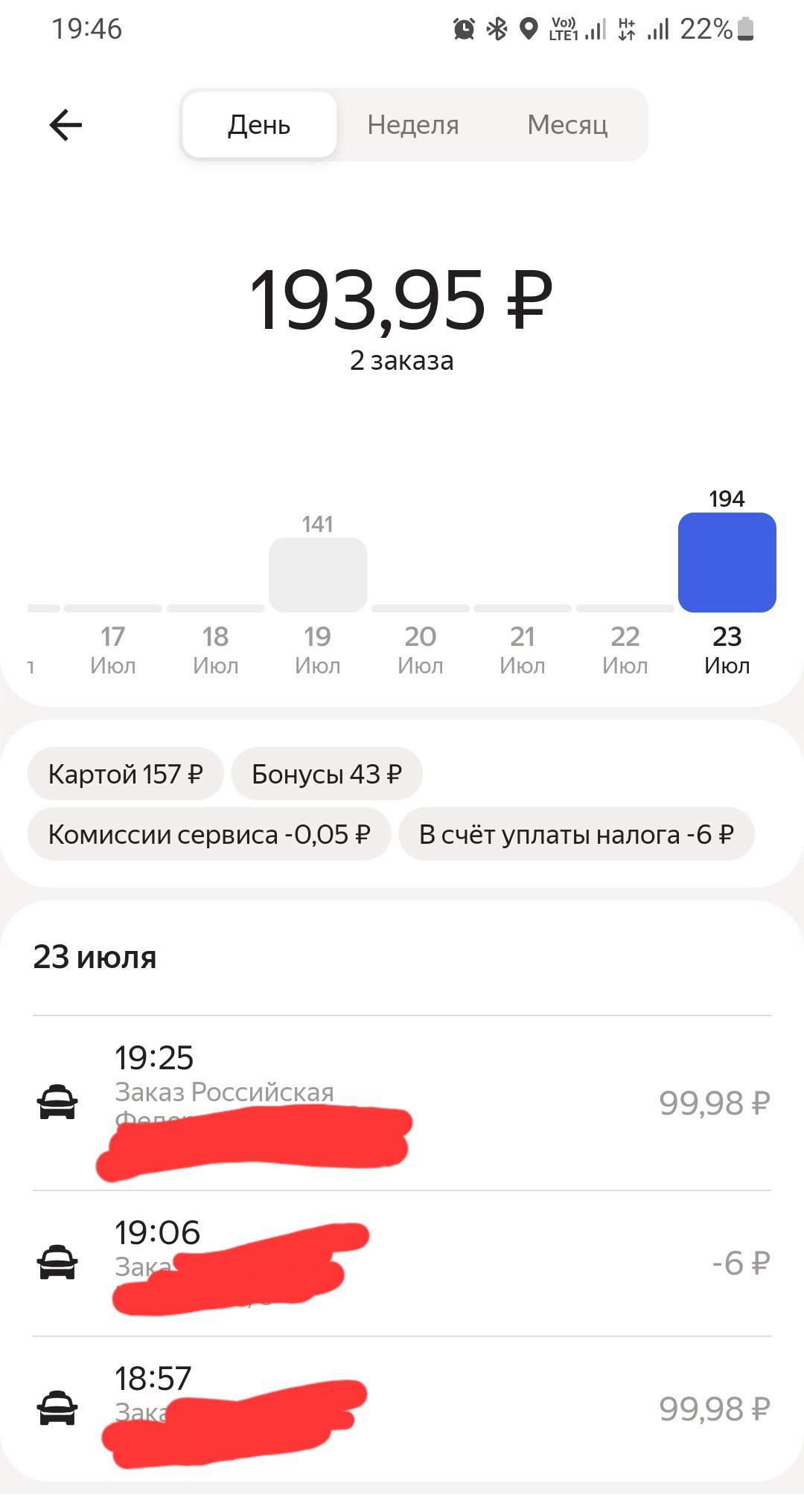Select the 23 Июл bar in chart

(x=727, y=563)
